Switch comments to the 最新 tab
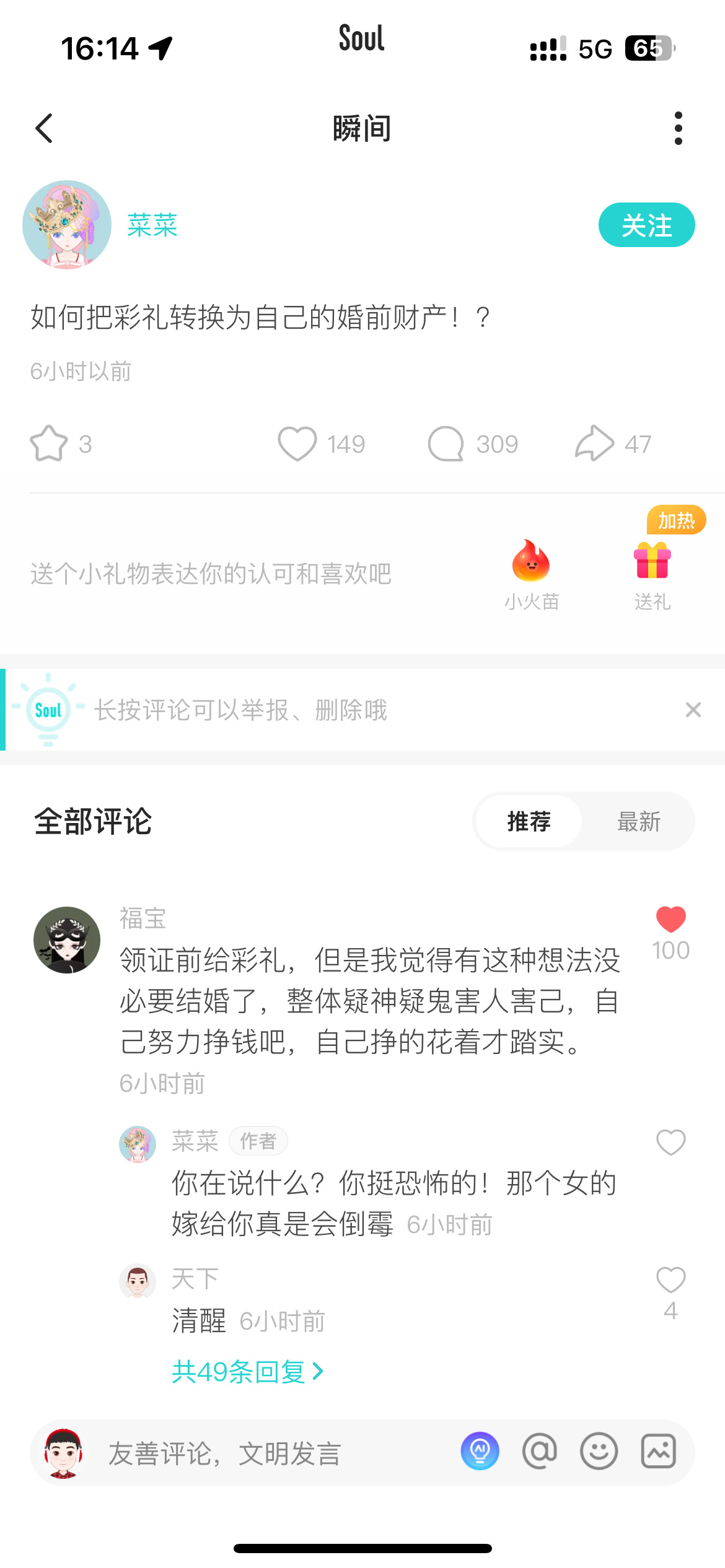The height and width of the screenshot is (1568, 725). pyautogui.click(x=638, y=822)
